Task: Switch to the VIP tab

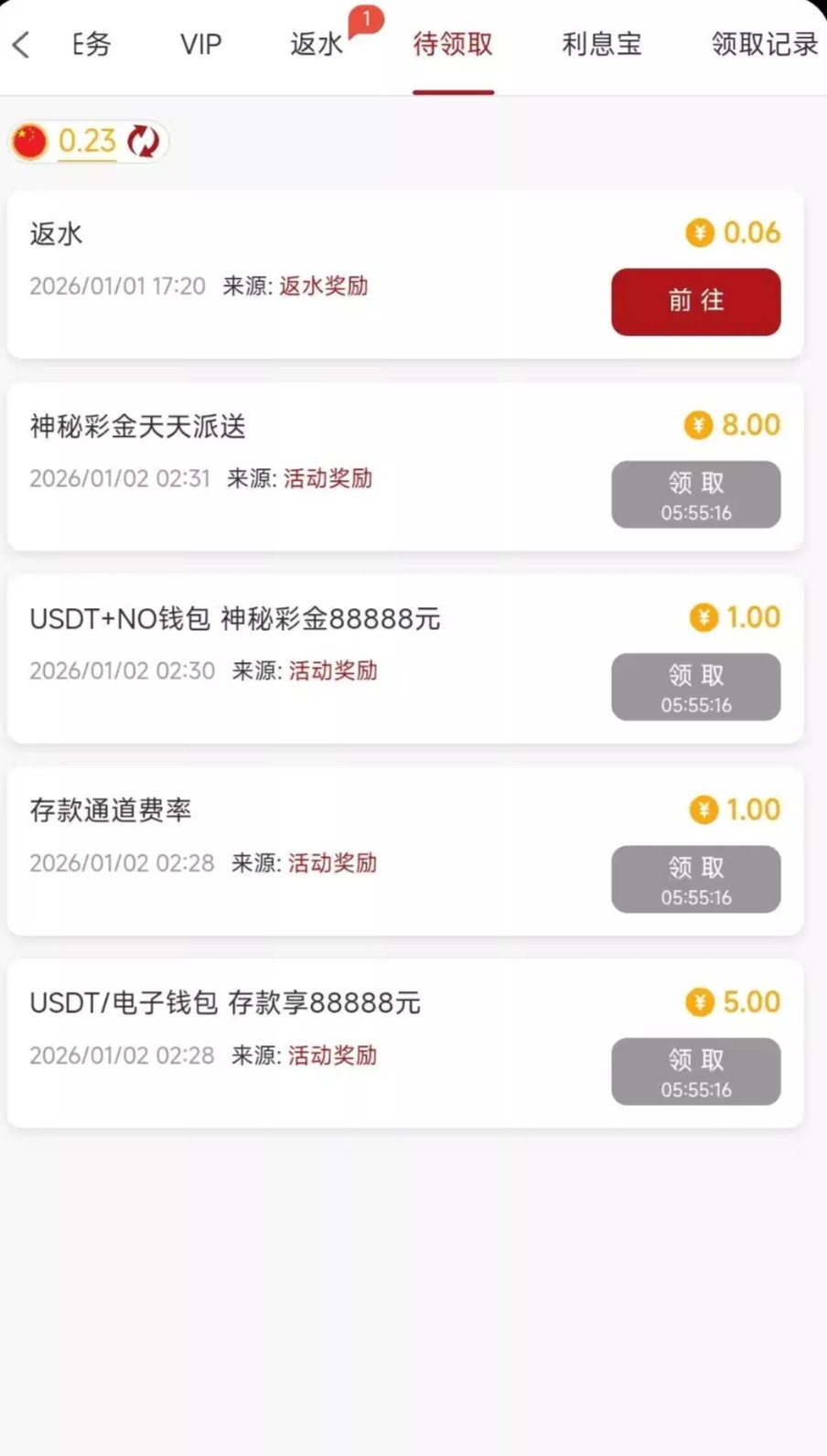Action: click(x=200, y=44)
